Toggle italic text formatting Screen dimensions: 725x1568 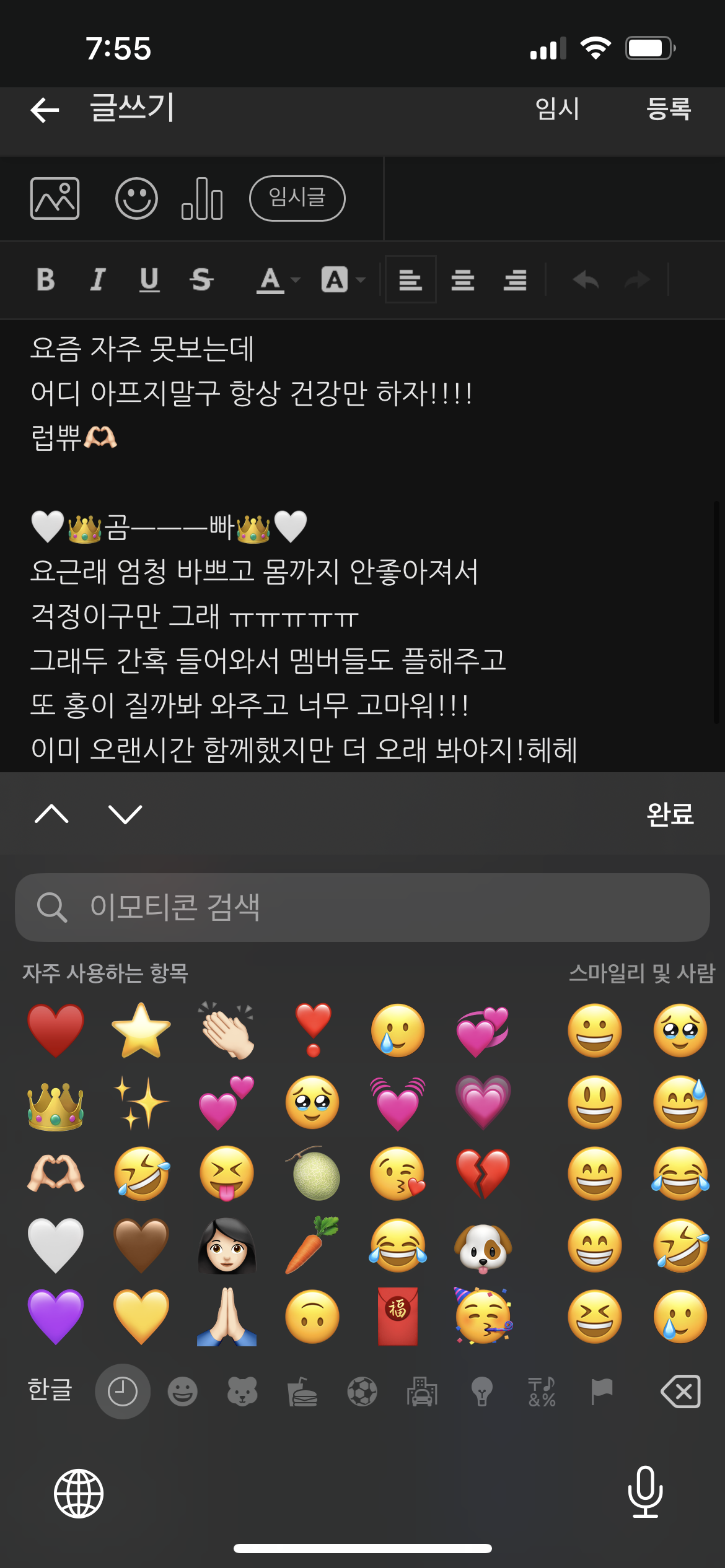[x=97, y=280]
